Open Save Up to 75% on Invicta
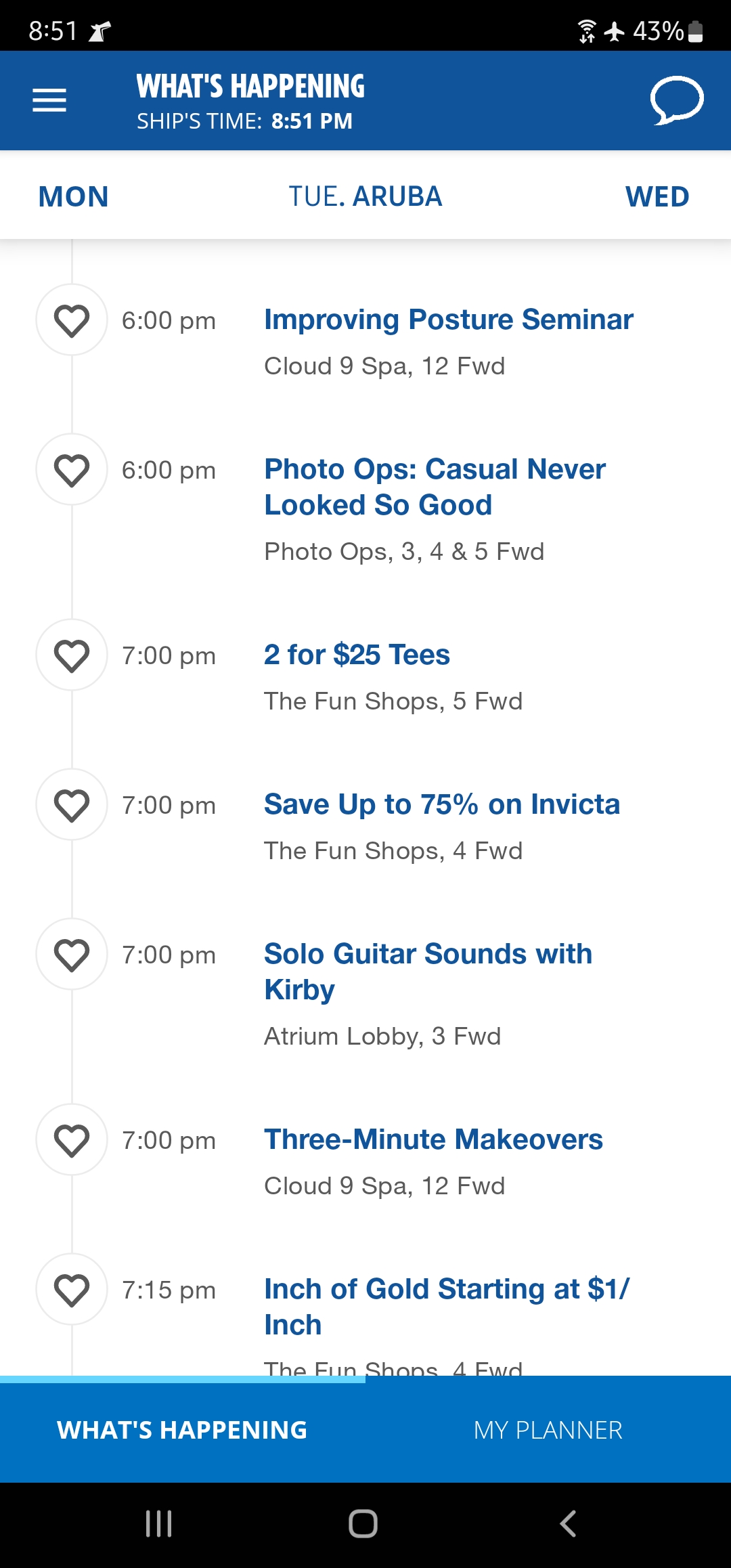Image resolution: width=731 pixels, height=1568 pixels. click(442, 804)
